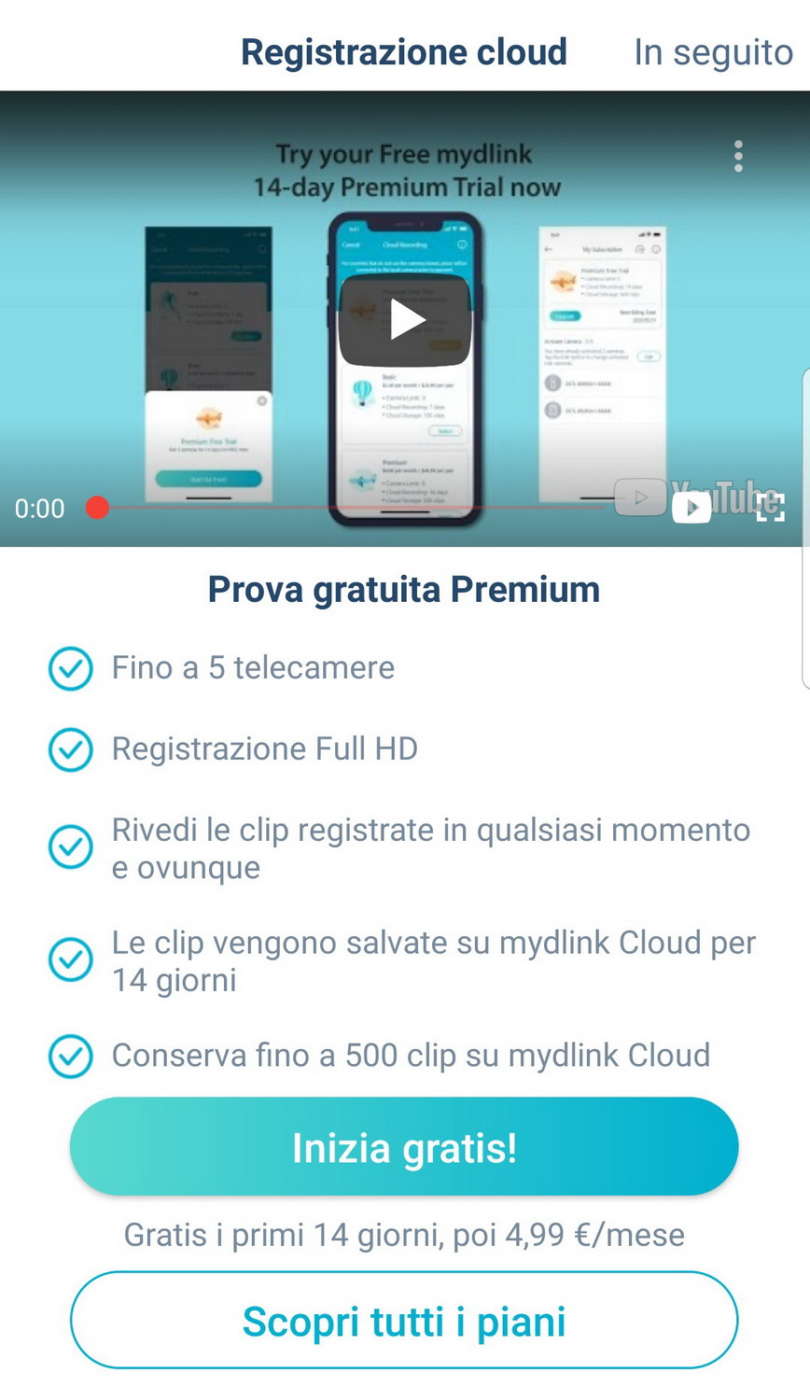Tap the red video progress scrubber
Viewport: 810px width, 1400px height.
[x=97, y=508]
